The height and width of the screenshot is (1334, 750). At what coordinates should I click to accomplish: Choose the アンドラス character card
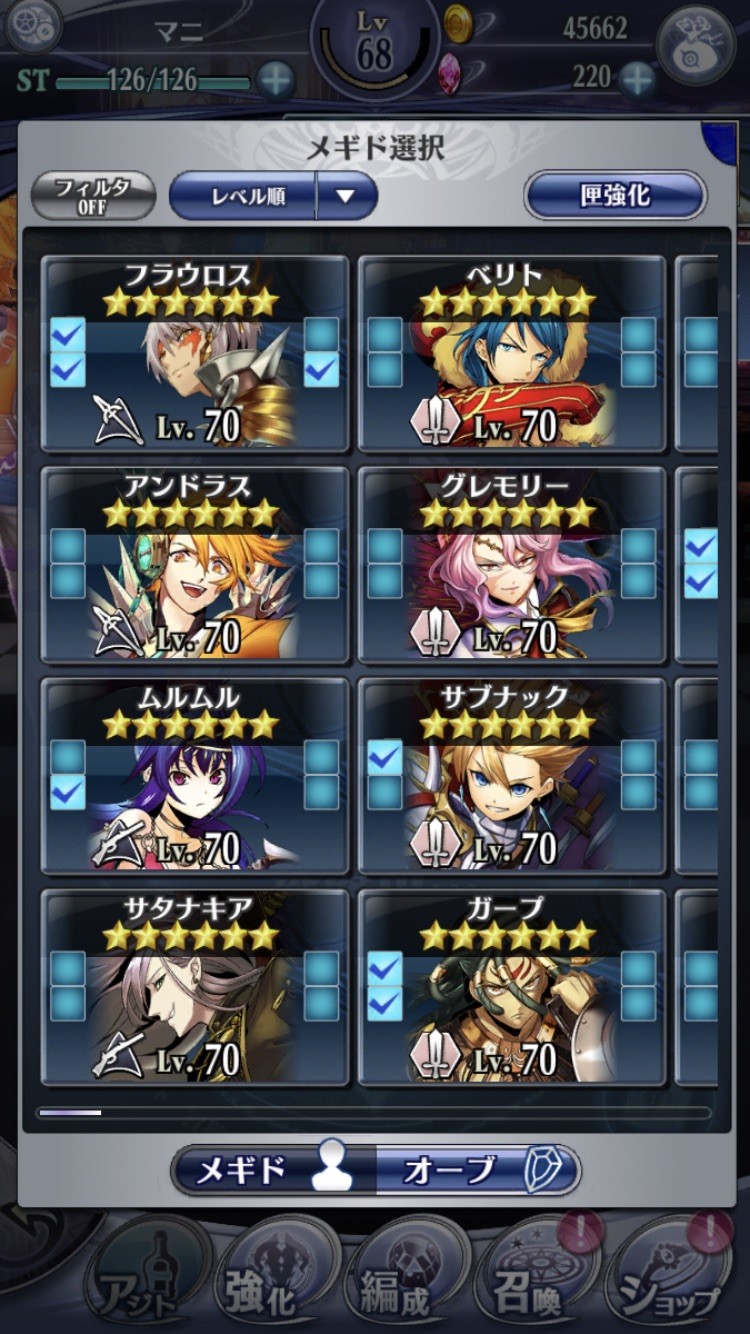pos(195,565)
